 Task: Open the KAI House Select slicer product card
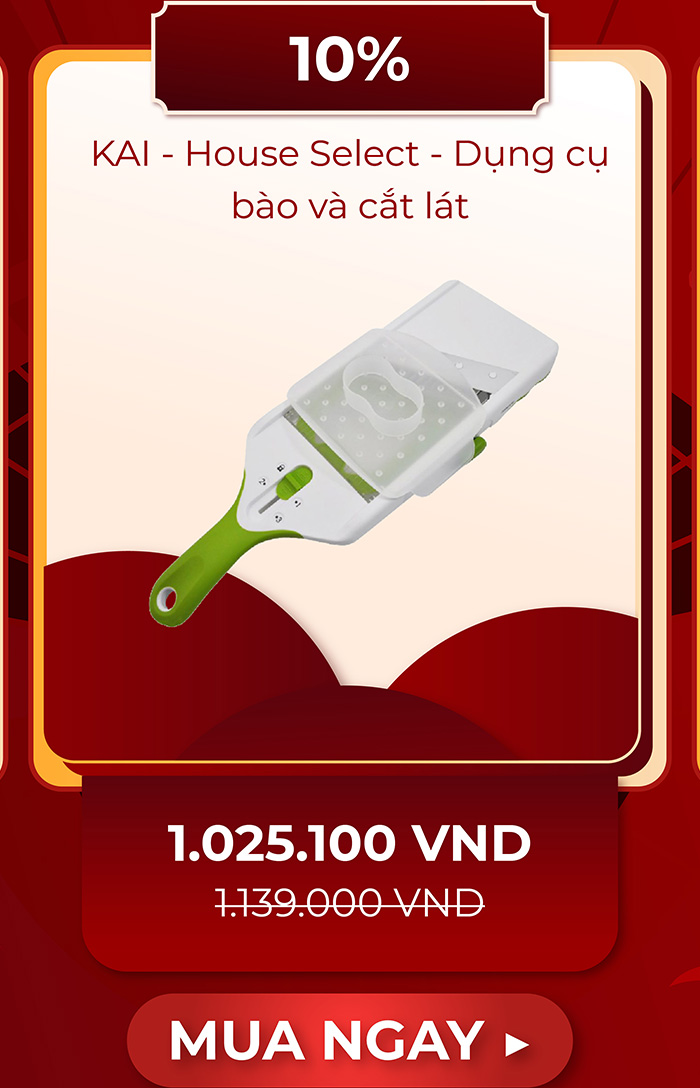point(342,440)
